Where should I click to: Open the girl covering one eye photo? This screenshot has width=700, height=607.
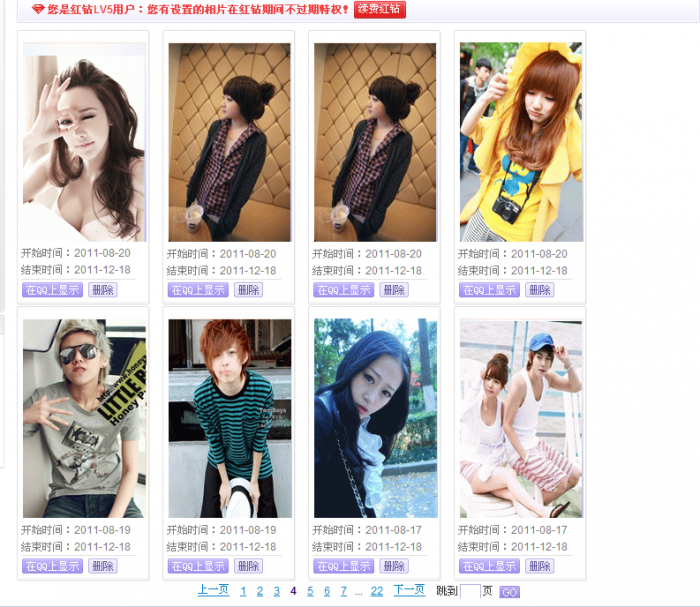pos(84,142)
